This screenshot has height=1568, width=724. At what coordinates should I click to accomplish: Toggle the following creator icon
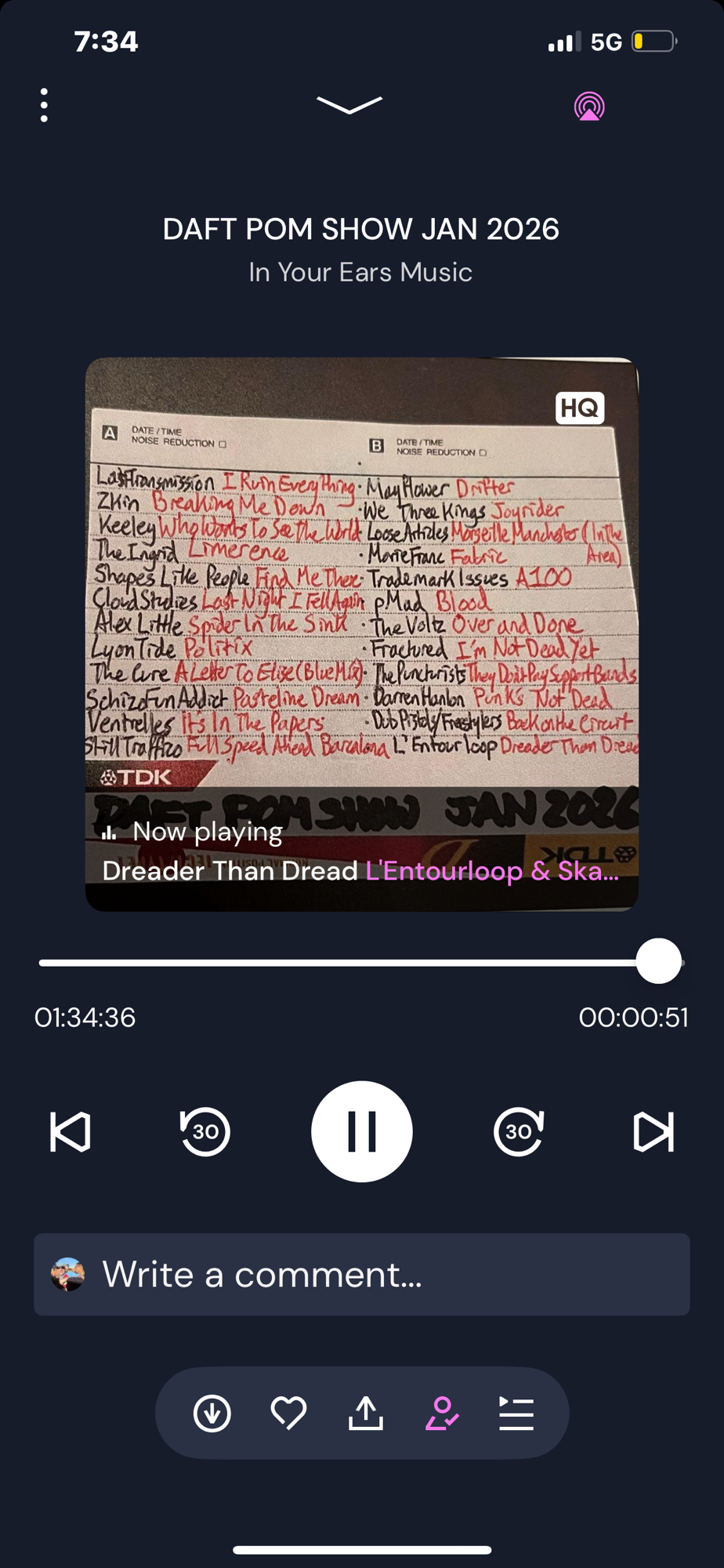(442, 1414)
